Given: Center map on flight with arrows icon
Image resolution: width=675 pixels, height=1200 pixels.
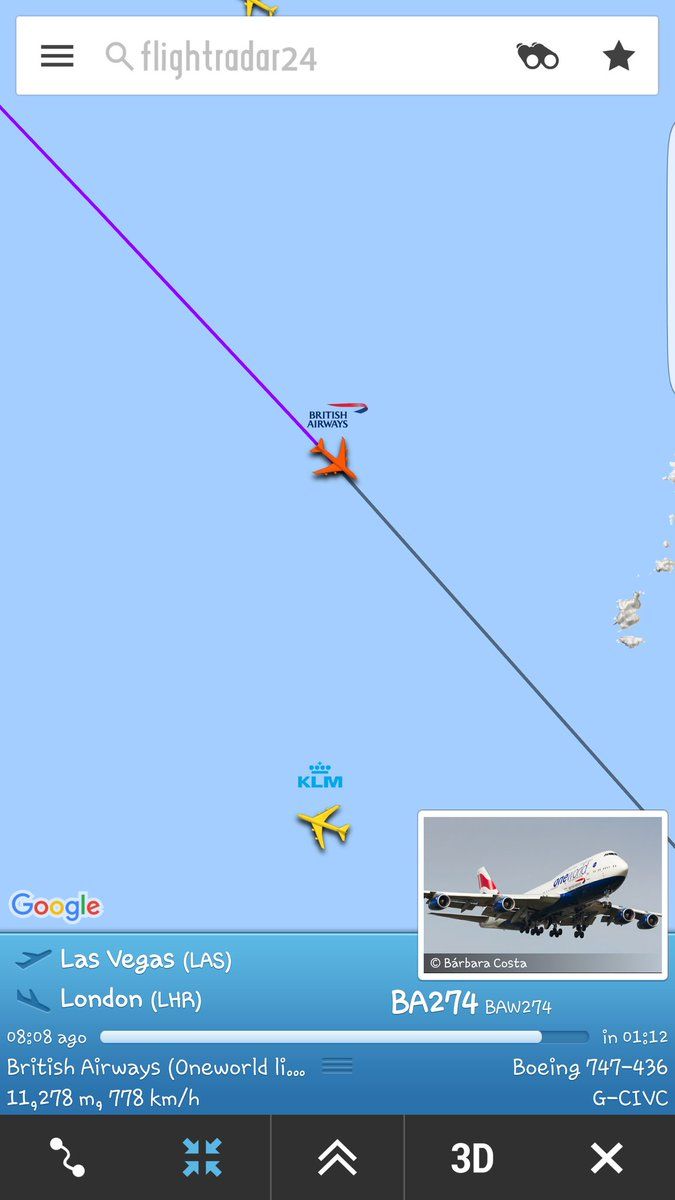Looking at the screenshot, I should click(202, 1158).
